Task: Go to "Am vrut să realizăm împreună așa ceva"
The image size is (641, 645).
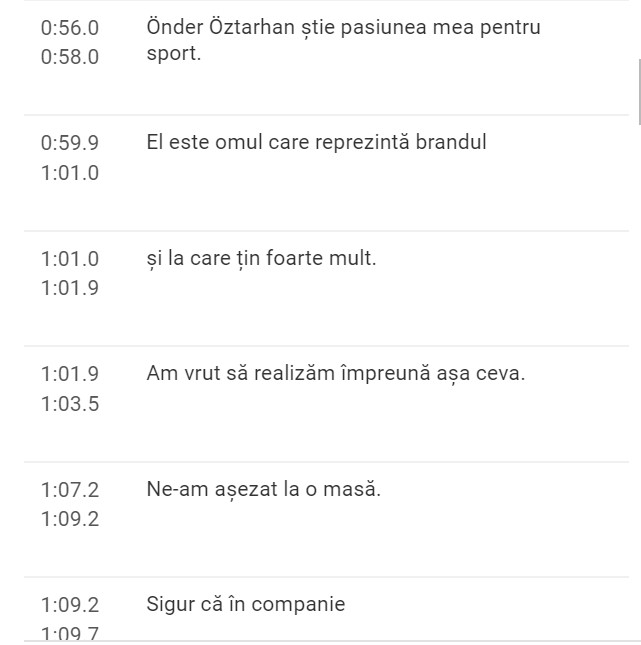Action: pyautogui.click(x=335, y=374)
